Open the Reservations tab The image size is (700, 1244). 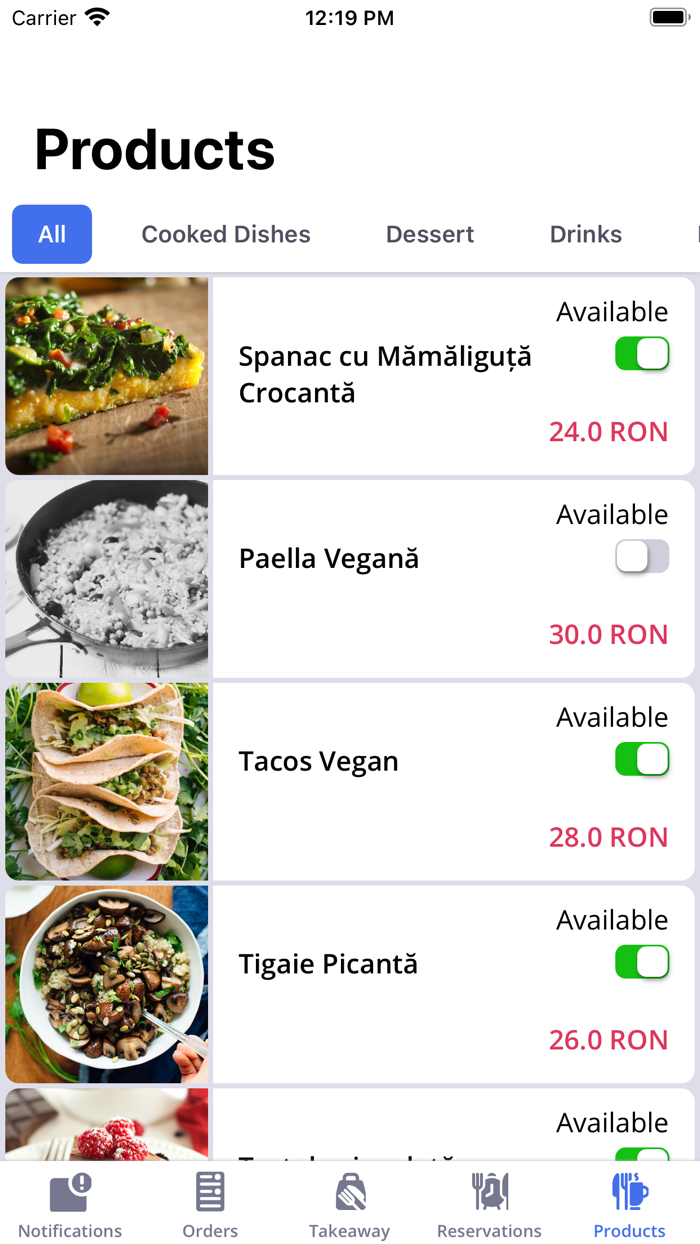pyautogui.click(x=489, y=1205)
